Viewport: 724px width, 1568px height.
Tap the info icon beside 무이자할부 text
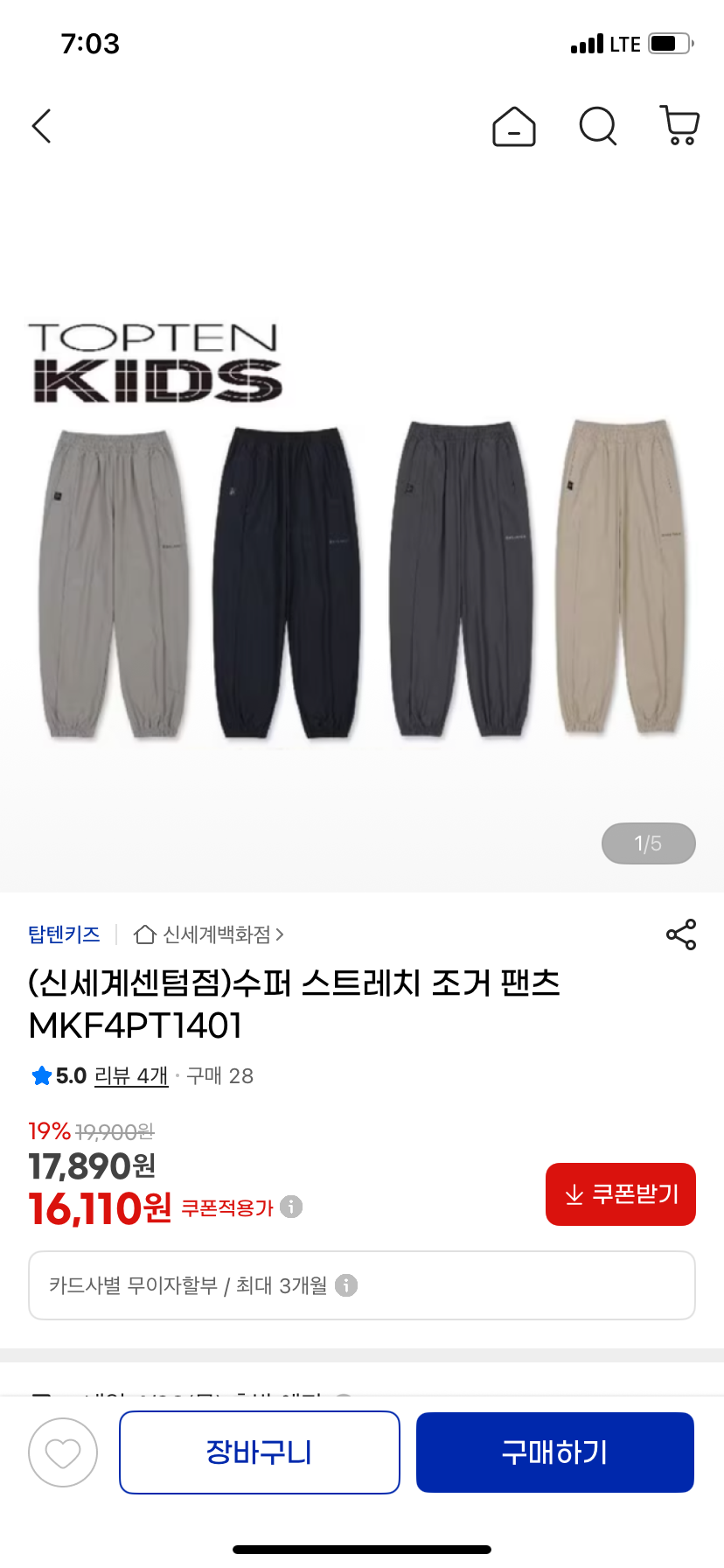click(x=349, y=1284)
